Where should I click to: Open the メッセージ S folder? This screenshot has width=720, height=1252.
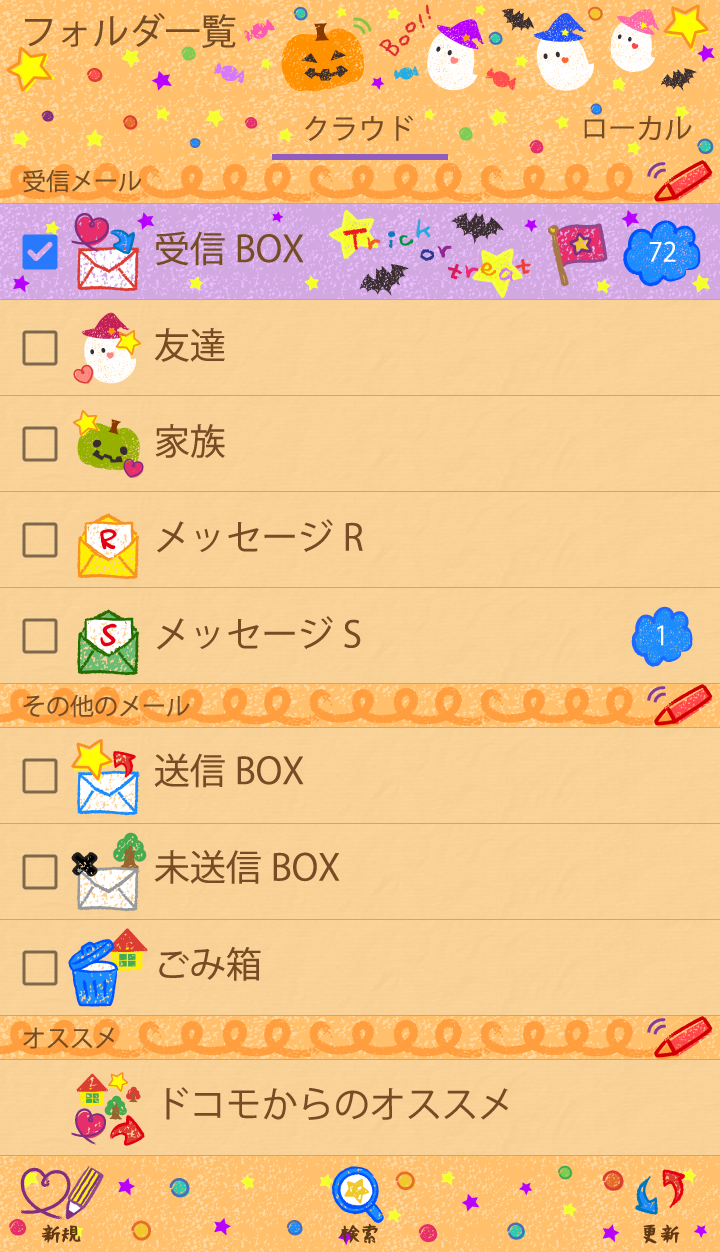258,635
